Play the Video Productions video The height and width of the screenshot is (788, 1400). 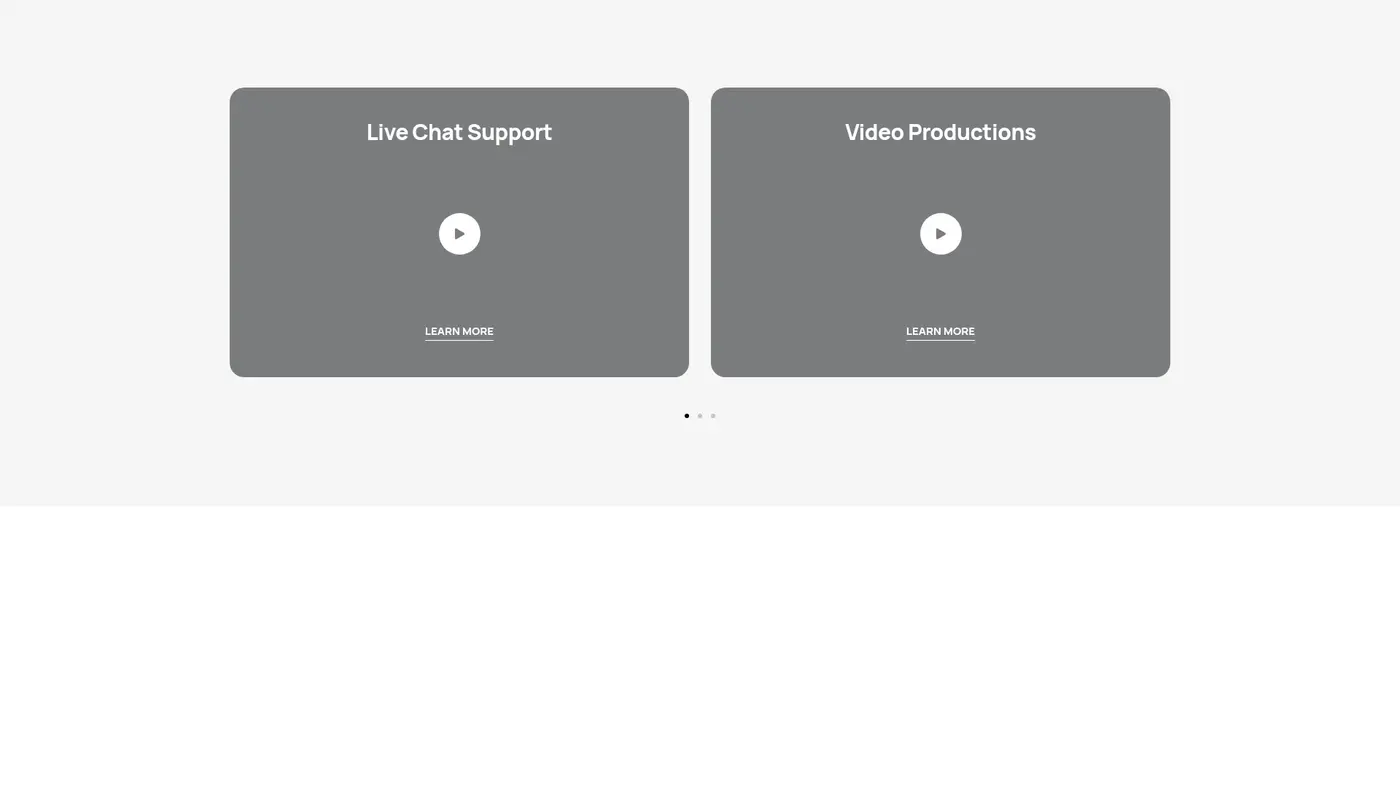pos(940,234)
